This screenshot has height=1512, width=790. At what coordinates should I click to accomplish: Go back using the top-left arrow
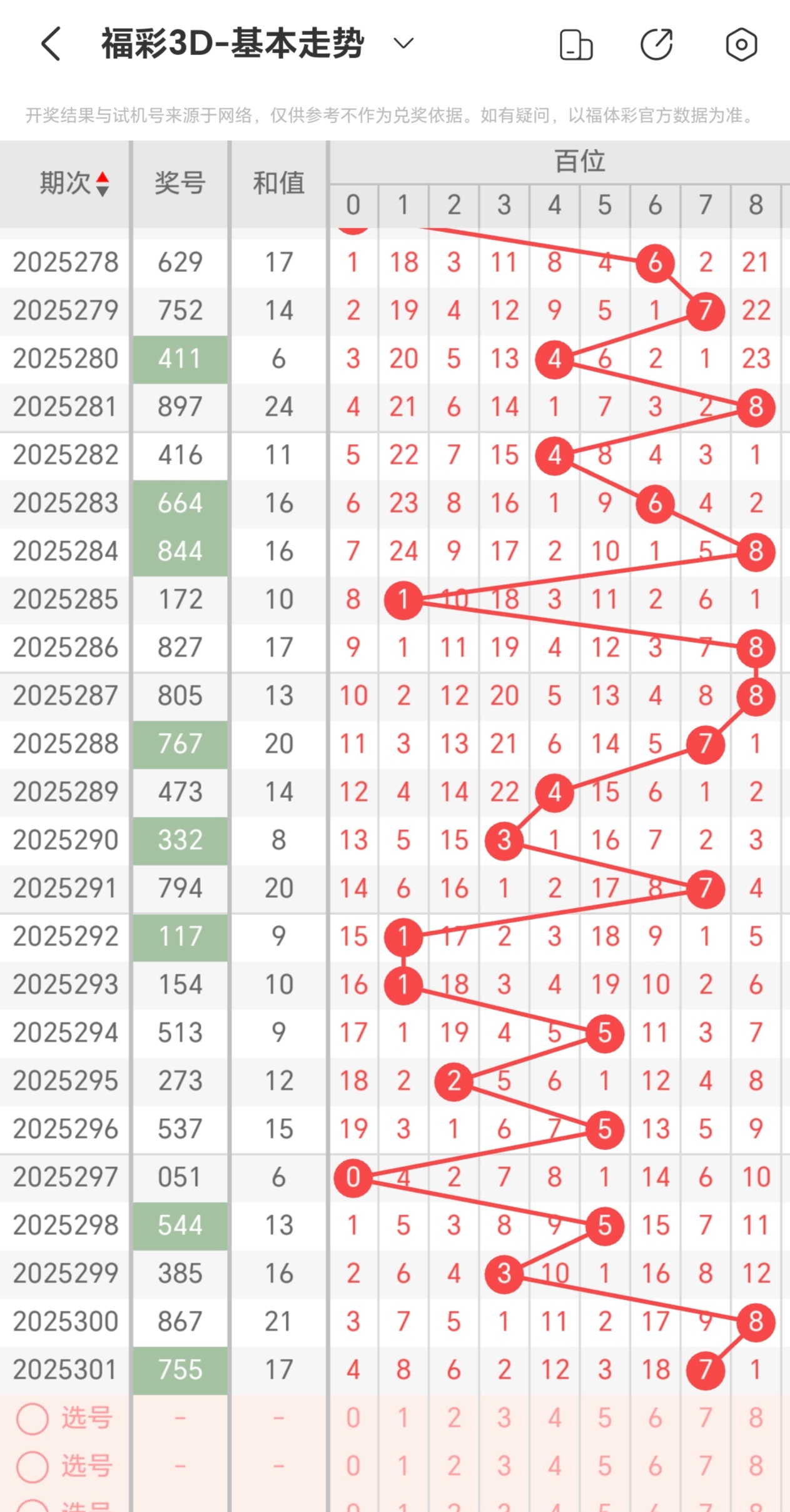click(51, 44)
